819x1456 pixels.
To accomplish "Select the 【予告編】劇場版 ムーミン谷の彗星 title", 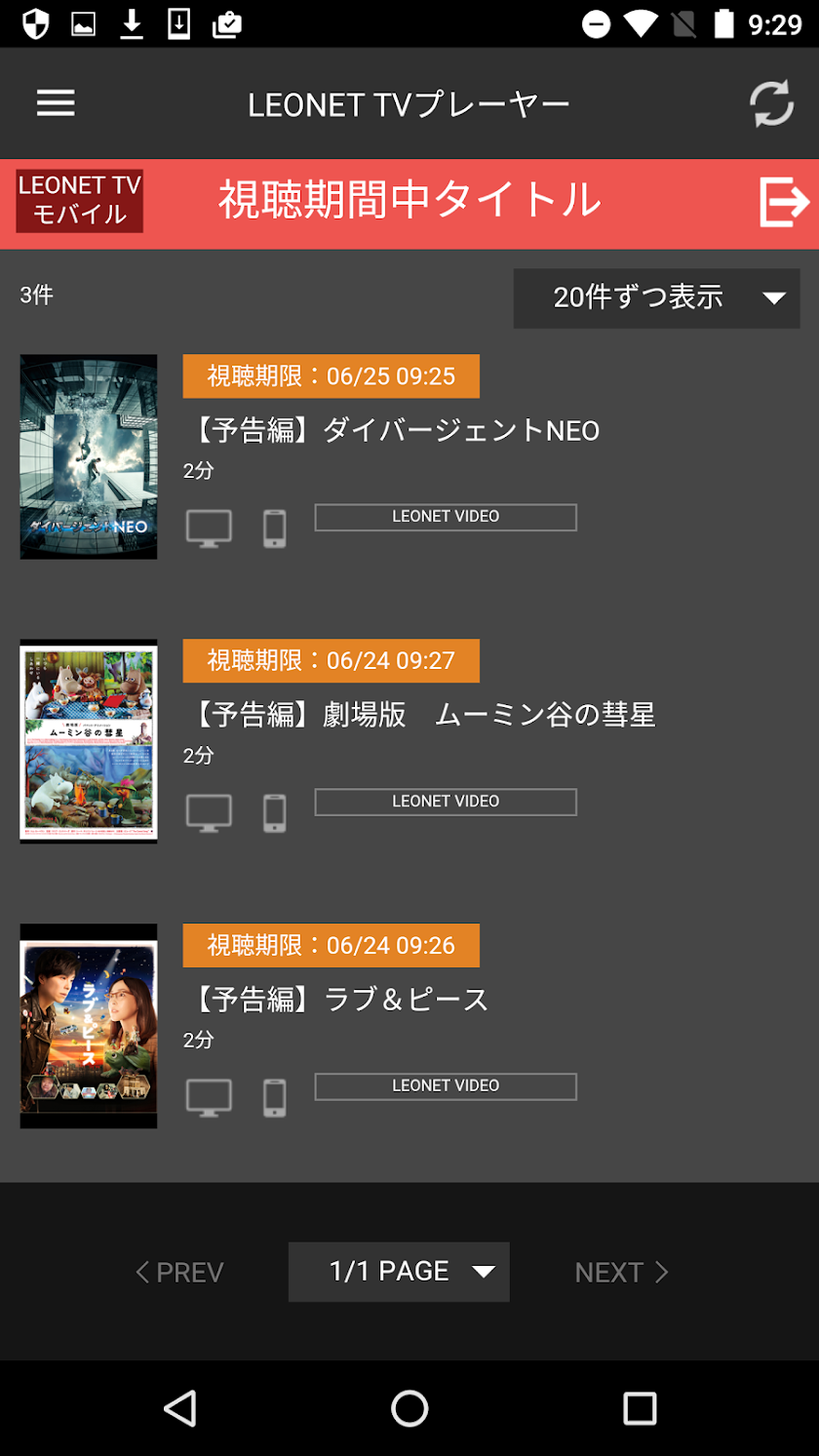I will pos(419,715).
